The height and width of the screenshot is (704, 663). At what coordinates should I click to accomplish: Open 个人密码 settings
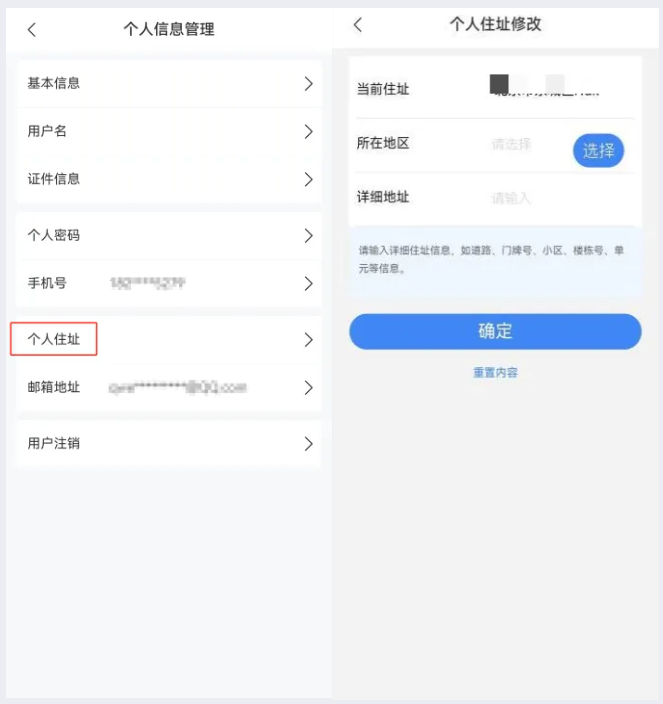tap(168, 236)
